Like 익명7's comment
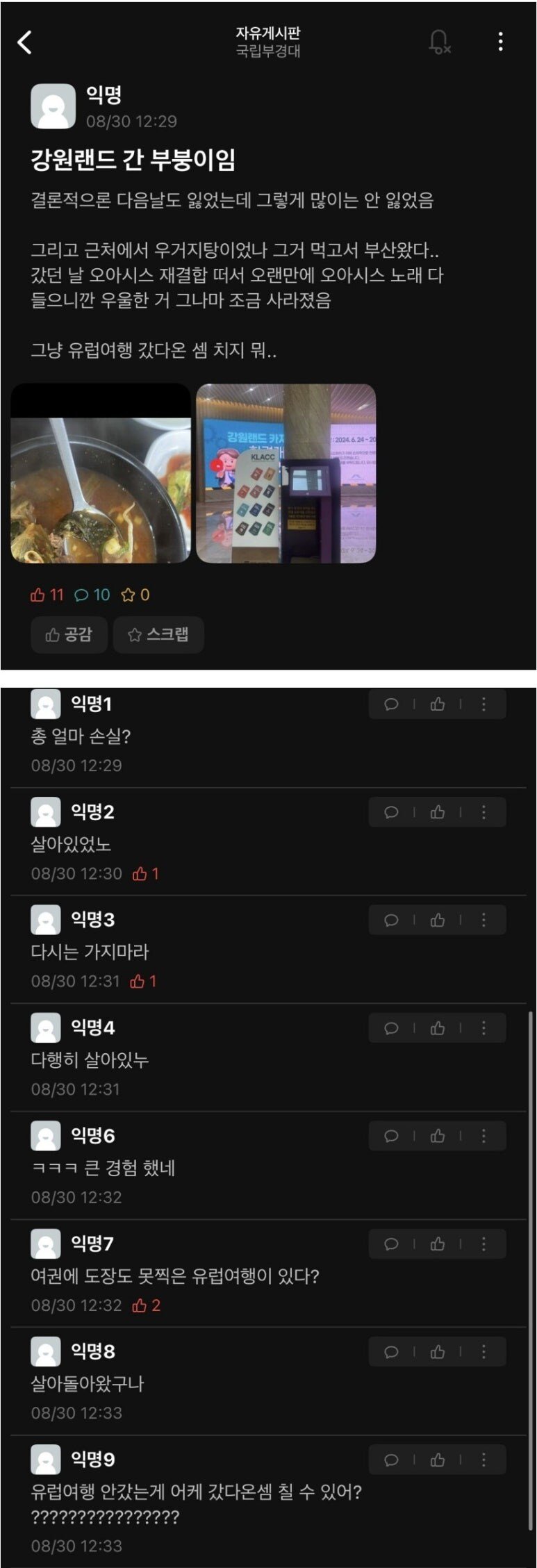The width and height of the screenshot is (537, 1568). 438,1244
